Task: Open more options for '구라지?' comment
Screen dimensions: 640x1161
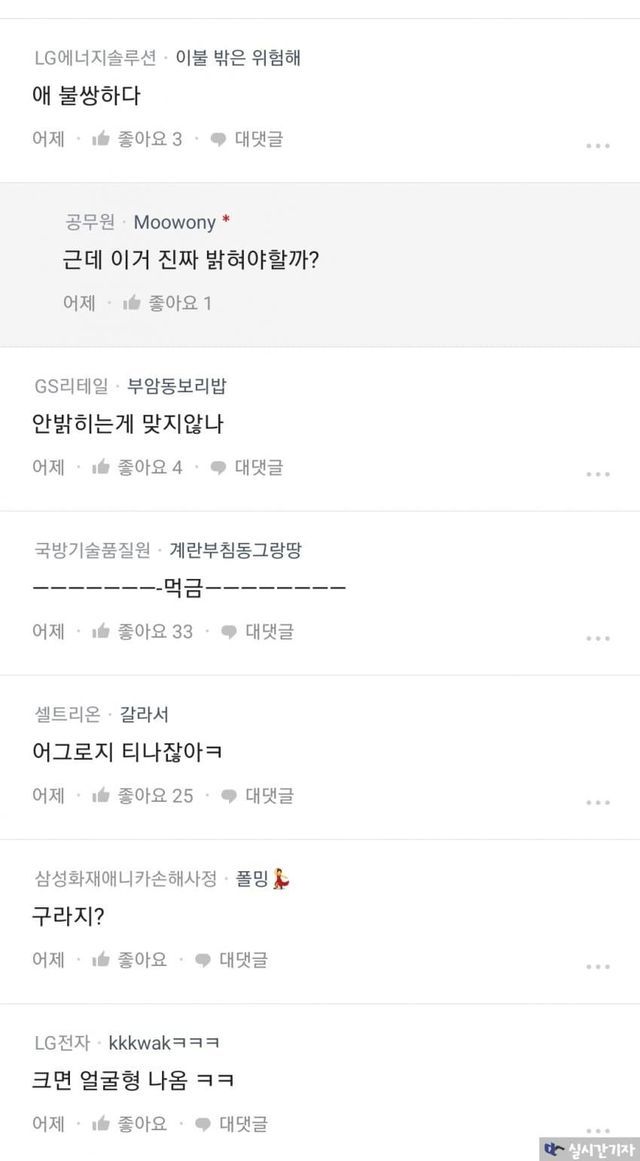Action: tap(598, 966)
